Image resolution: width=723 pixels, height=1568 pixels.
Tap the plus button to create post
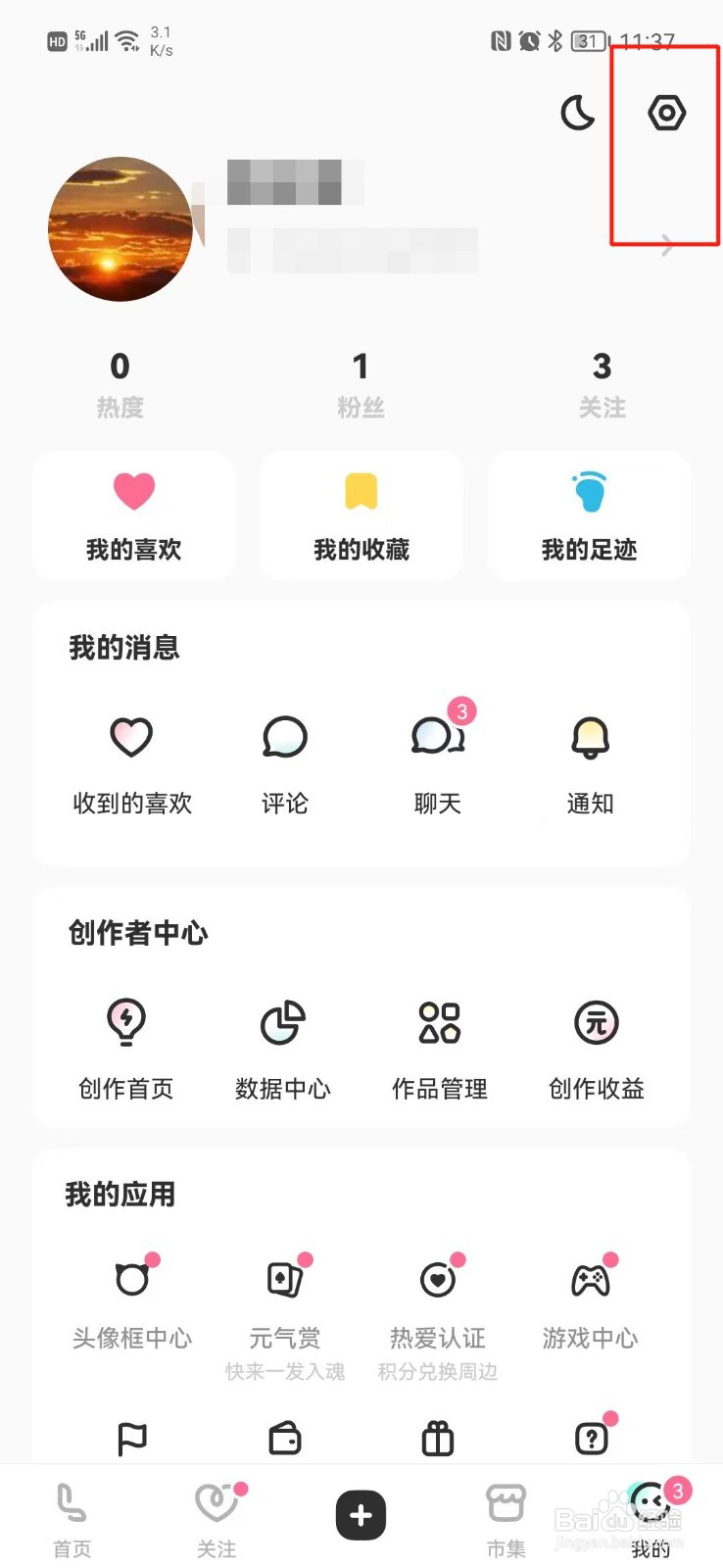[x=361, y=1515]
